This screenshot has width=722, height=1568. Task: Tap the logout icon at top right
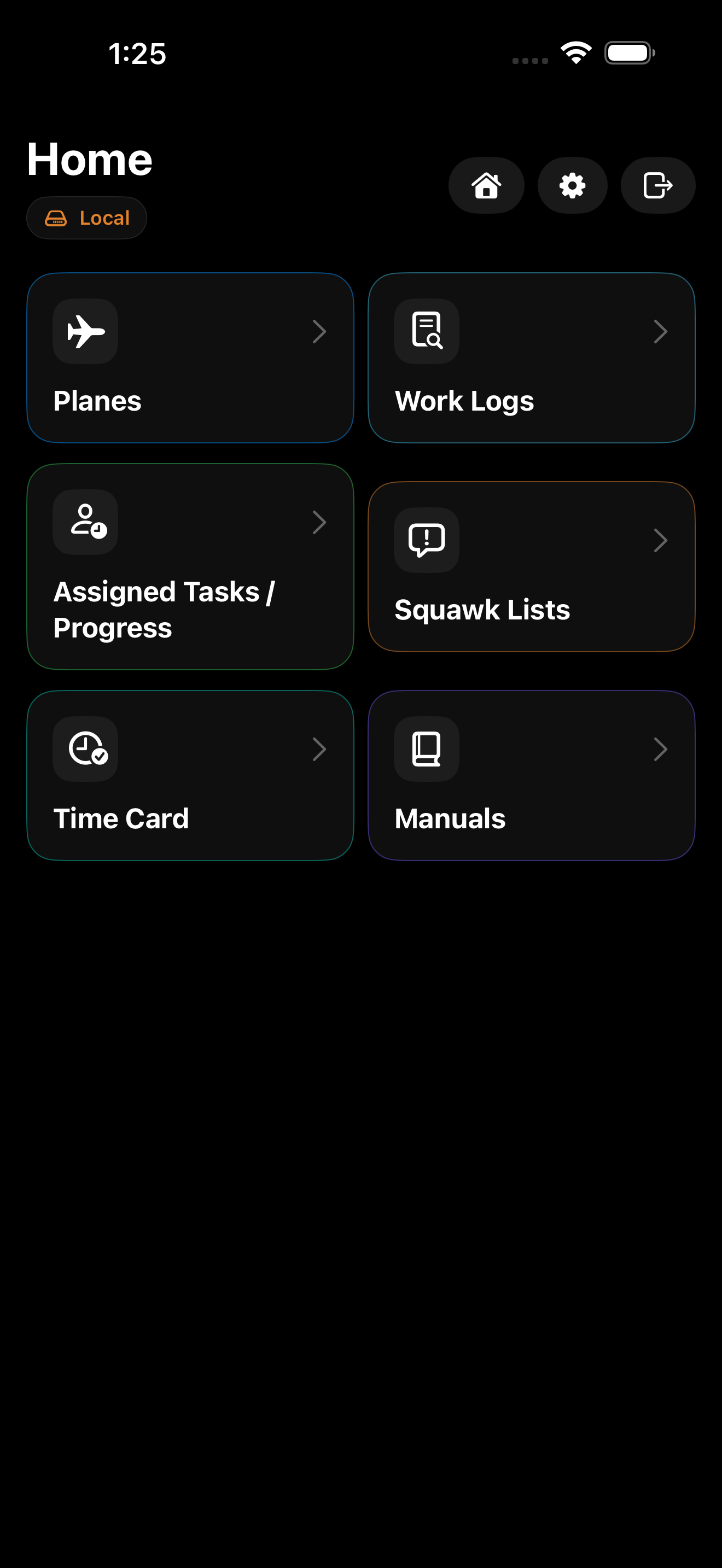pyautogui.click(x=657, y=186)
